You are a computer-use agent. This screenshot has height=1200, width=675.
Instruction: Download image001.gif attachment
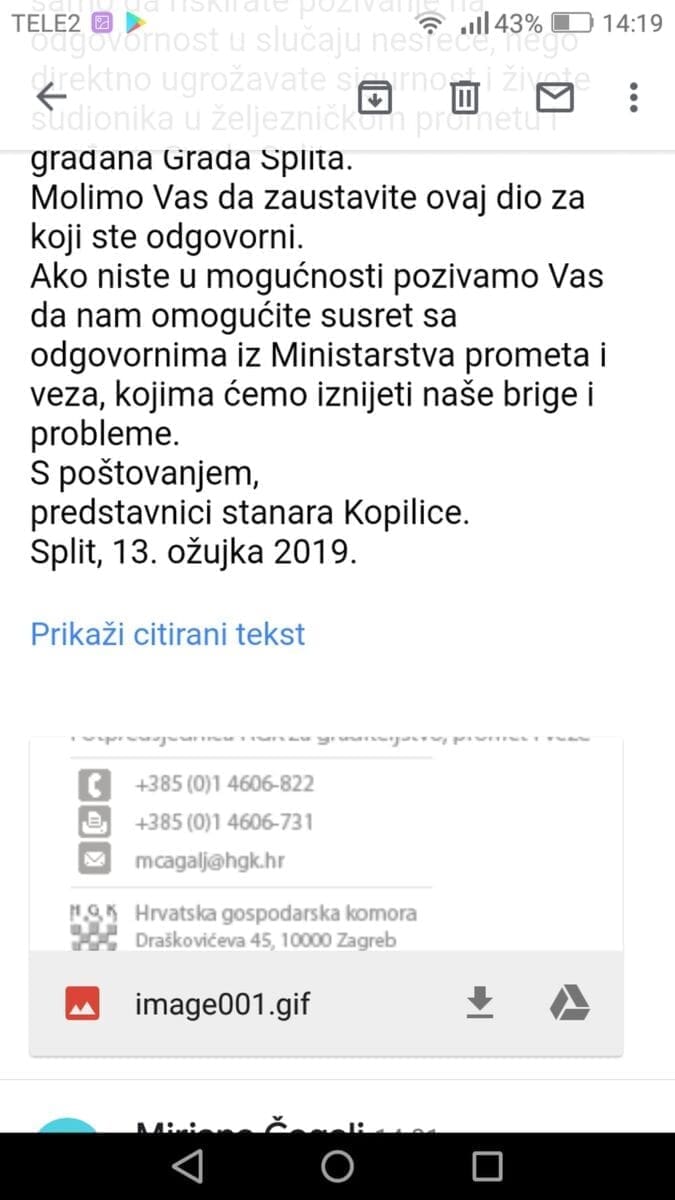coord(481,1002)
